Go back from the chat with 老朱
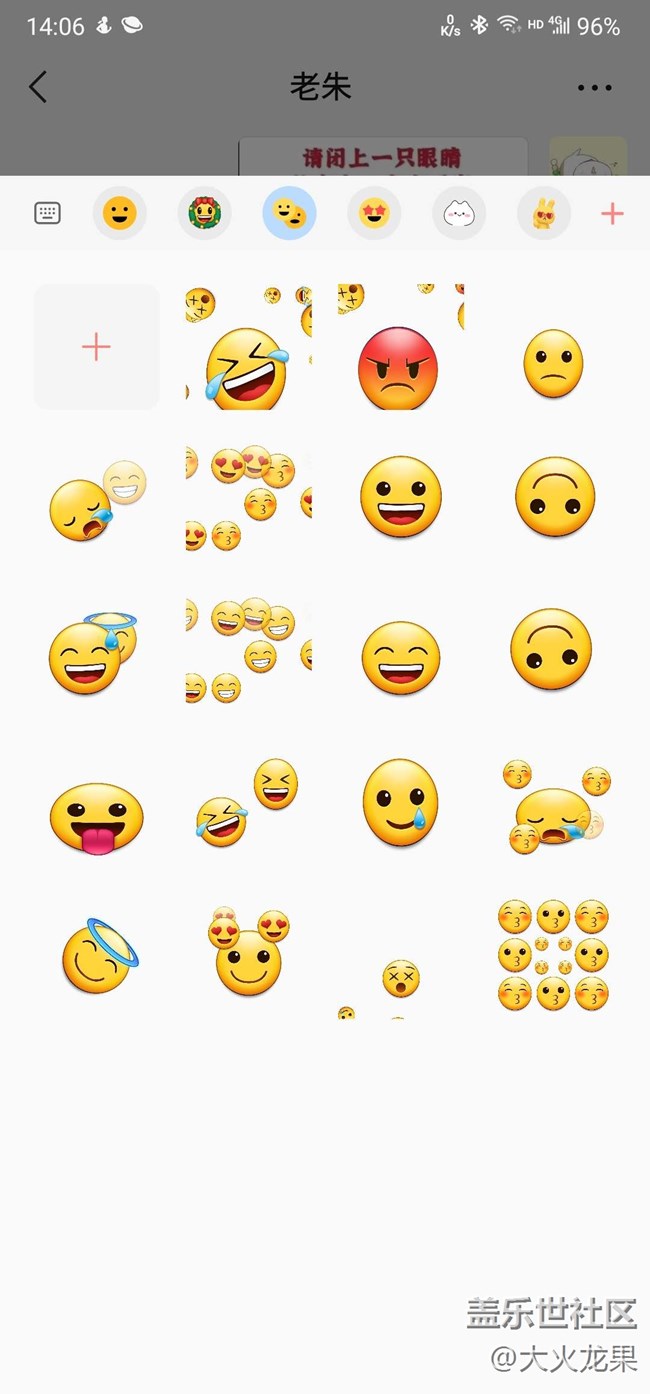 (38, 87)
